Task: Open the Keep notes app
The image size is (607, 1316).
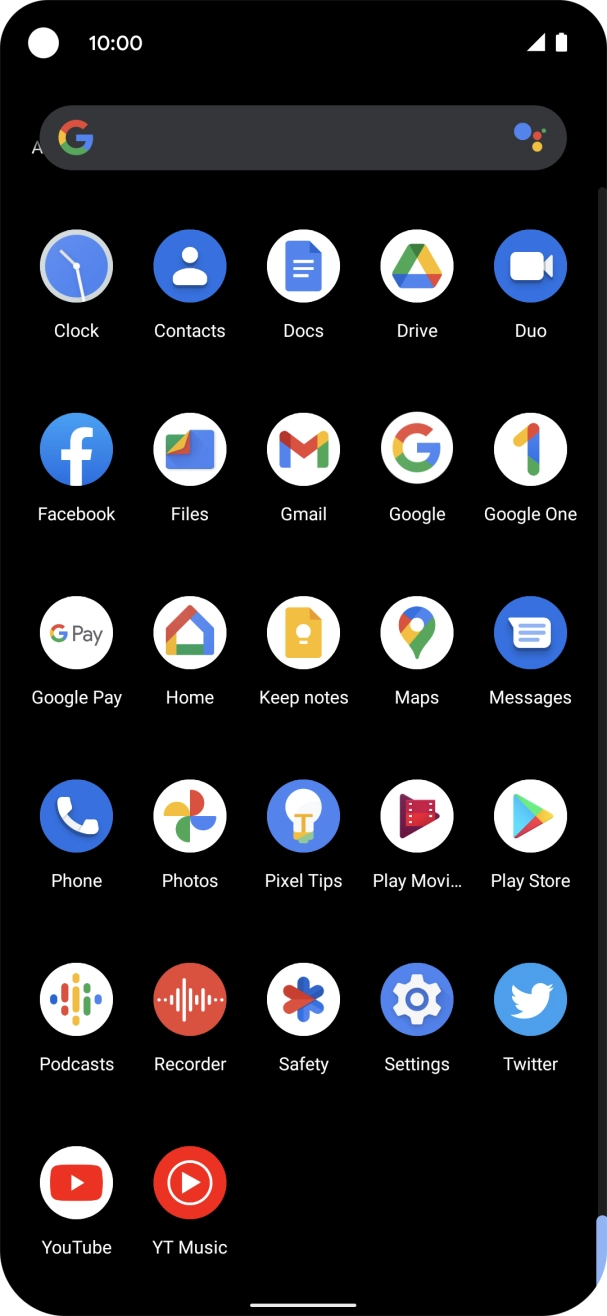Action: pyautogui.click(x=303, y=633)
